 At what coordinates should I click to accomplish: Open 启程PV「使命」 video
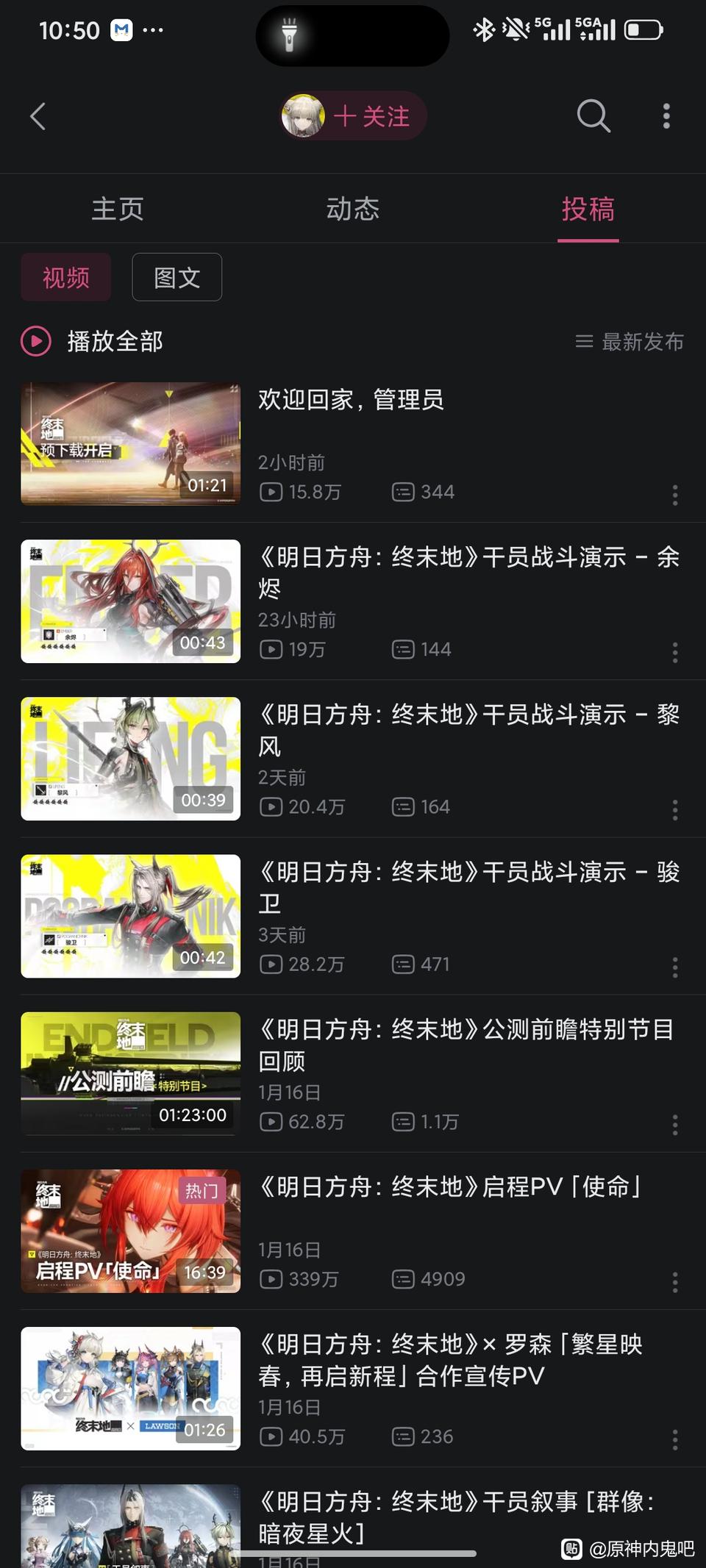pos(450,1186)
